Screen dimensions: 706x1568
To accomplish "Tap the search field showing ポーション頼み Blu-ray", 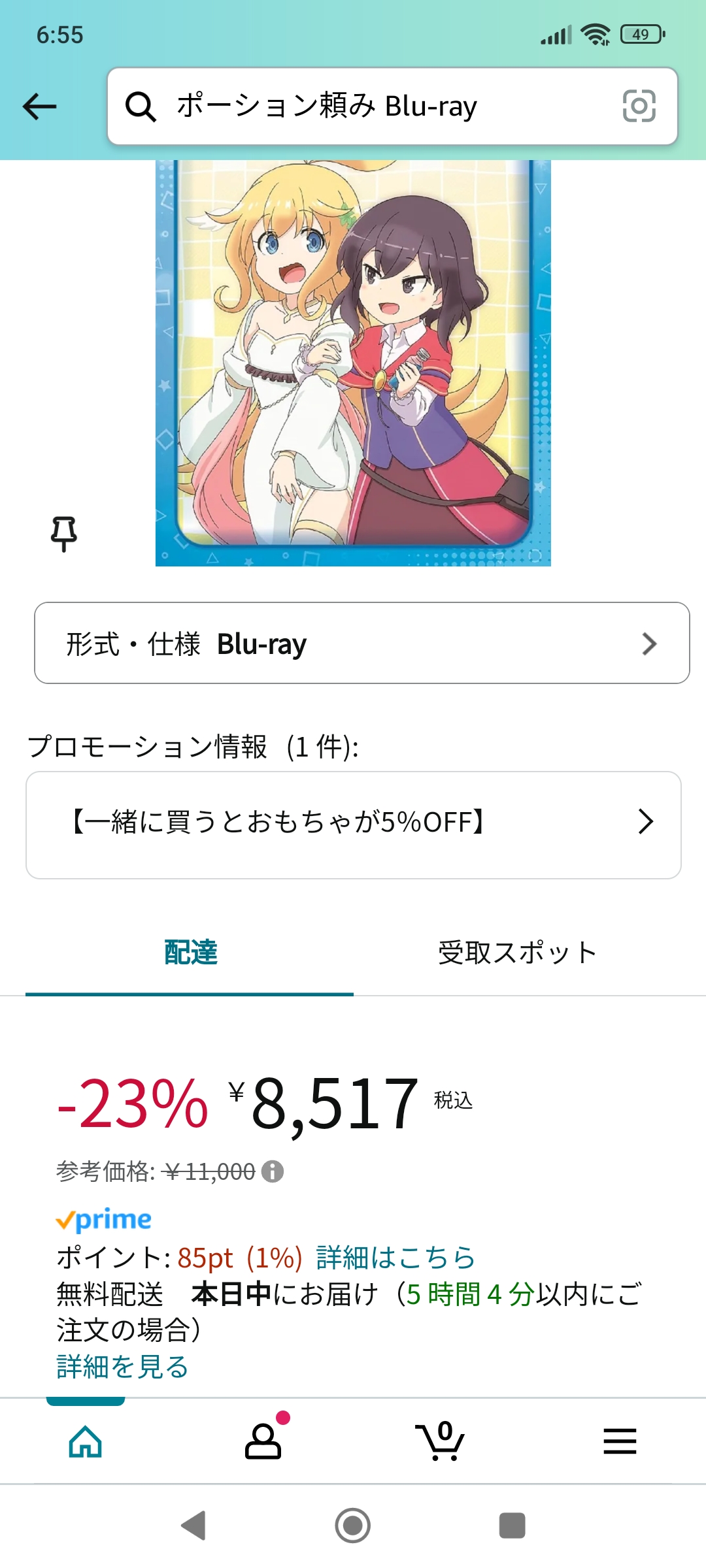I will (392, 106).
